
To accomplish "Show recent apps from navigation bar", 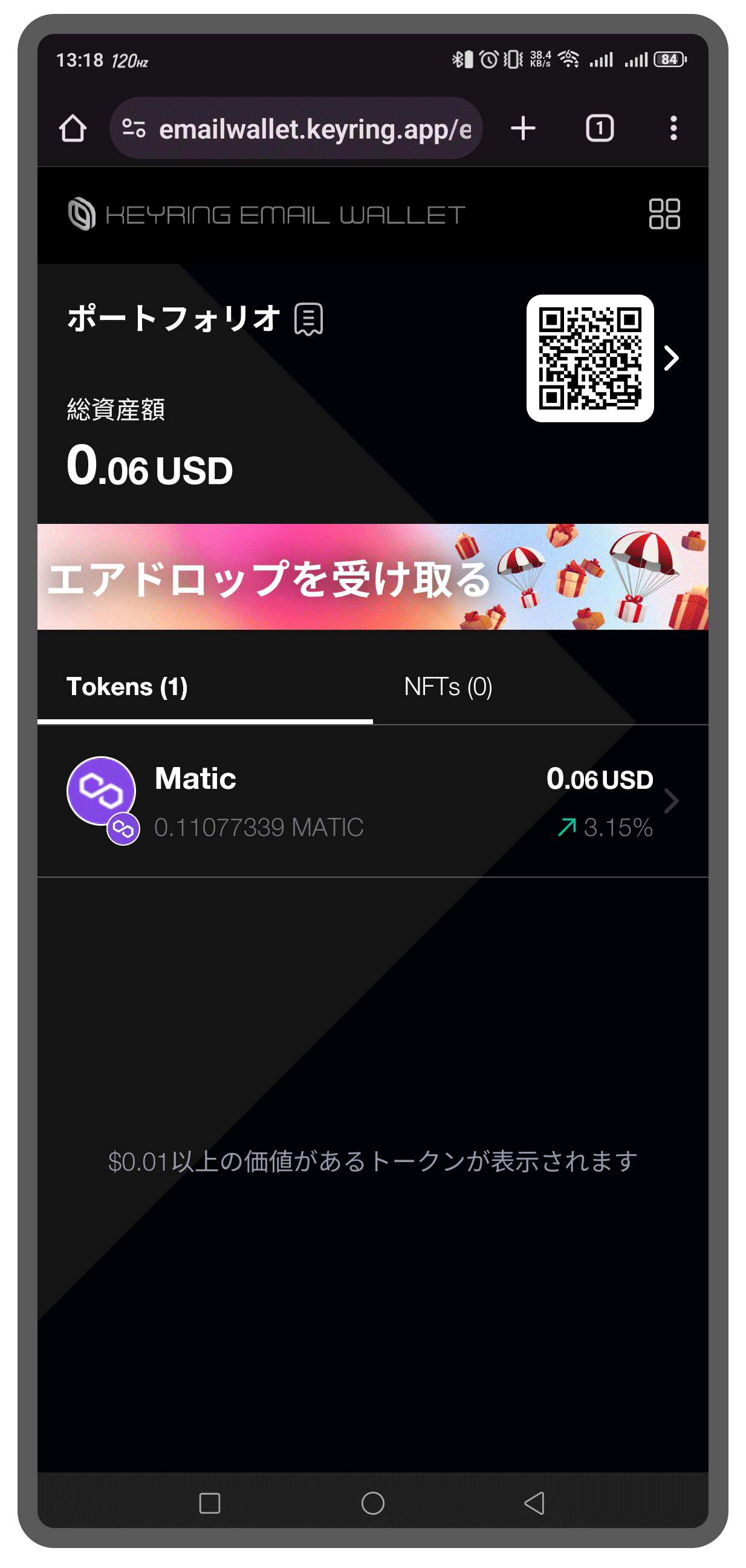I will click(209, 1503).
